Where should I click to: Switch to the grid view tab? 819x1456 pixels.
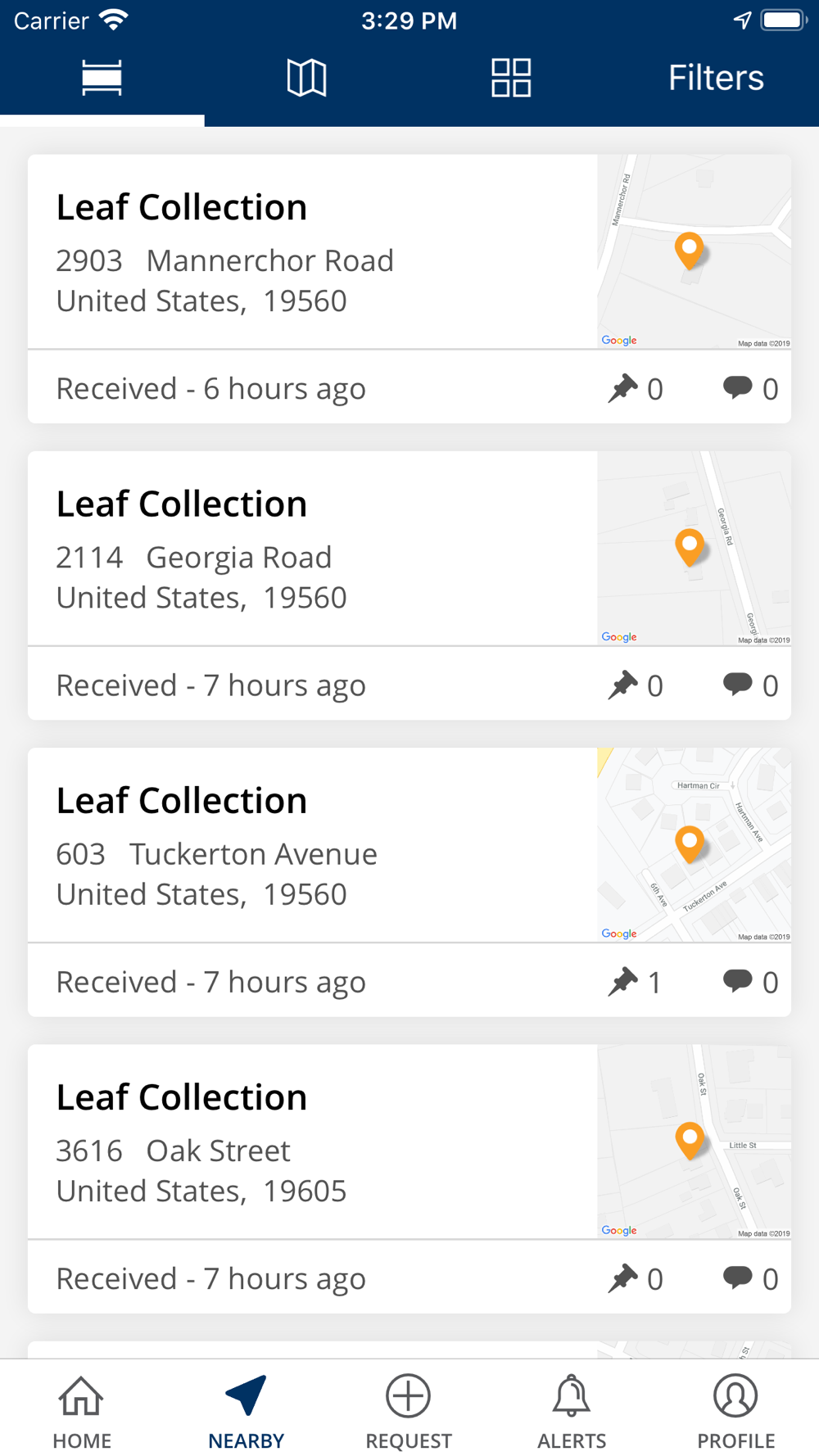click(x=511, y=78)
